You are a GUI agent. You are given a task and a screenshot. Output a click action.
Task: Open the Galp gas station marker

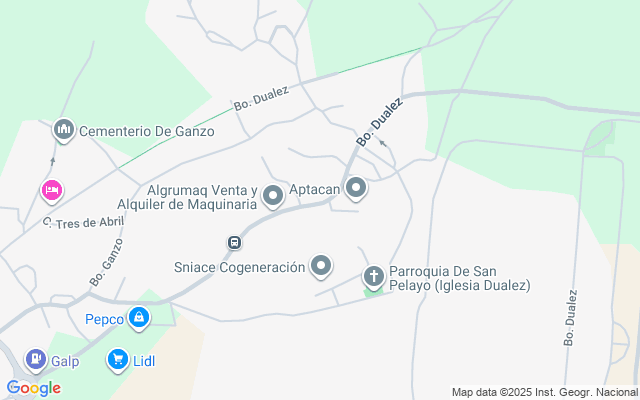pyautogui.click(x=36, y=360)
